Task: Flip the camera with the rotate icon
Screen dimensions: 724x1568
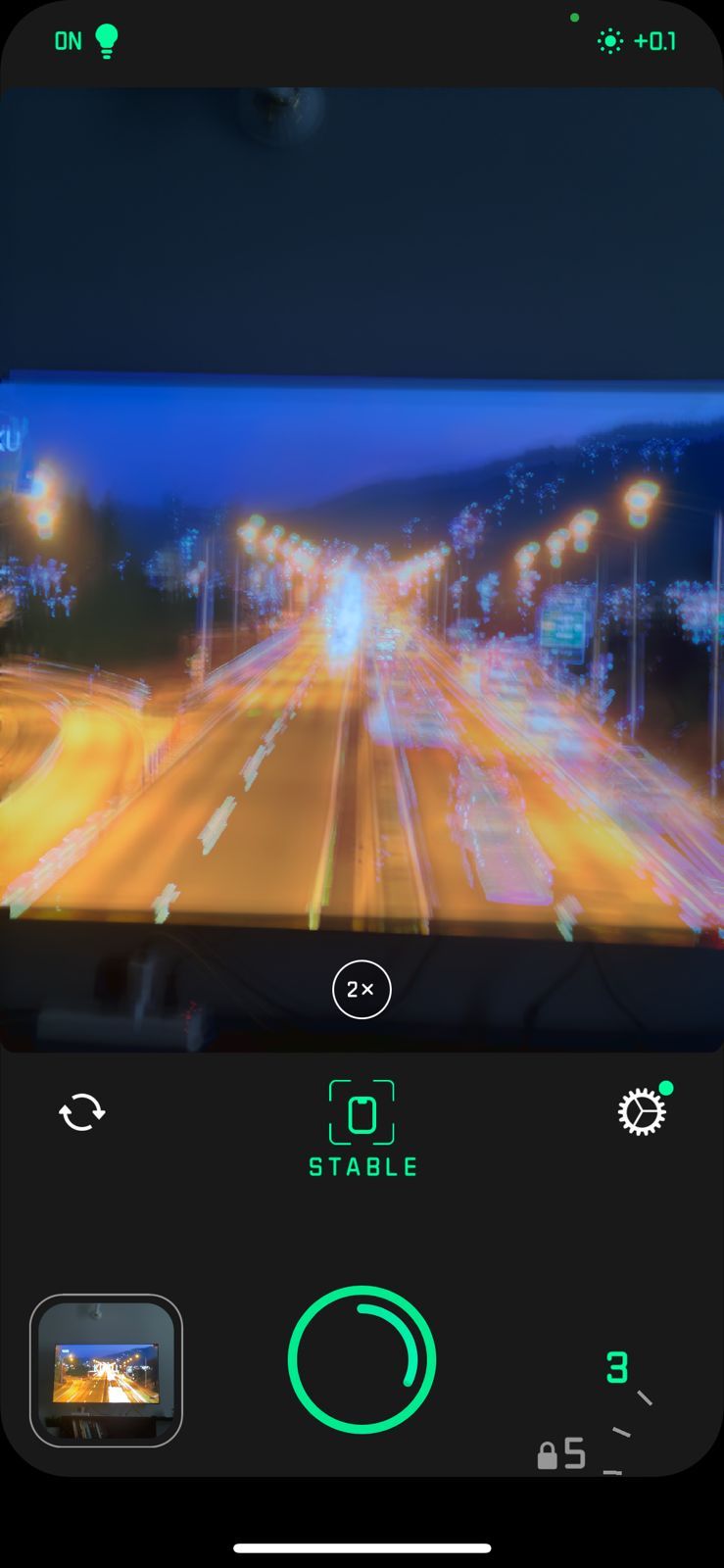Action: [82, 1113]
